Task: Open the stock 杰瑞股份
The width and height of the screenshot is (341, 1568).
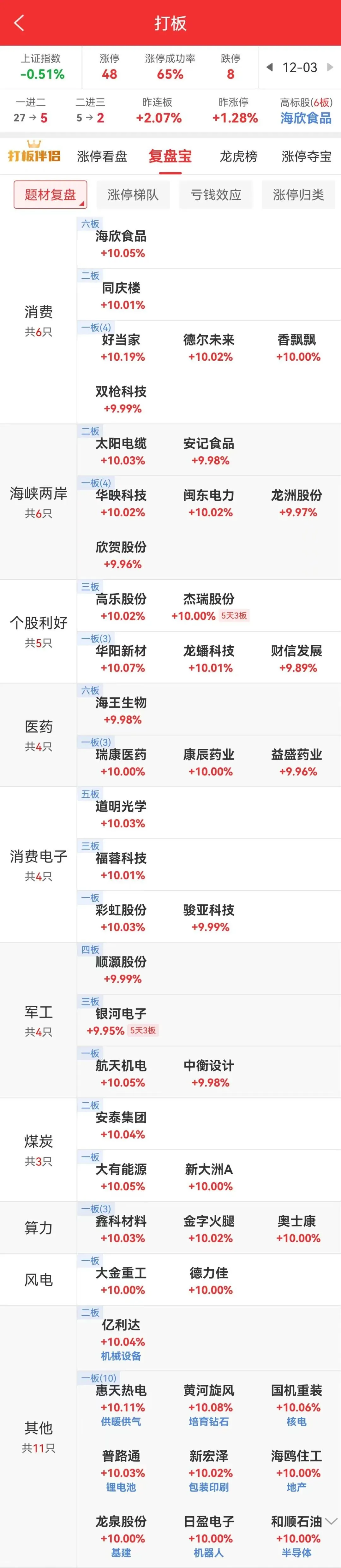Action: click(209, 606)
